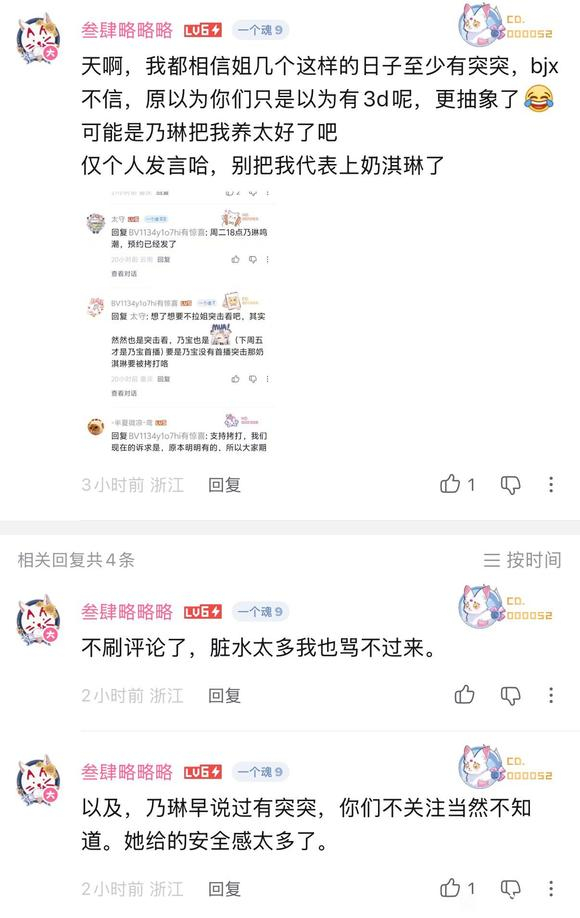580x918 pixels.
Task: Open username 叁肆略略略 on reply 不刷评论了
Action: (x=127, y=612)
